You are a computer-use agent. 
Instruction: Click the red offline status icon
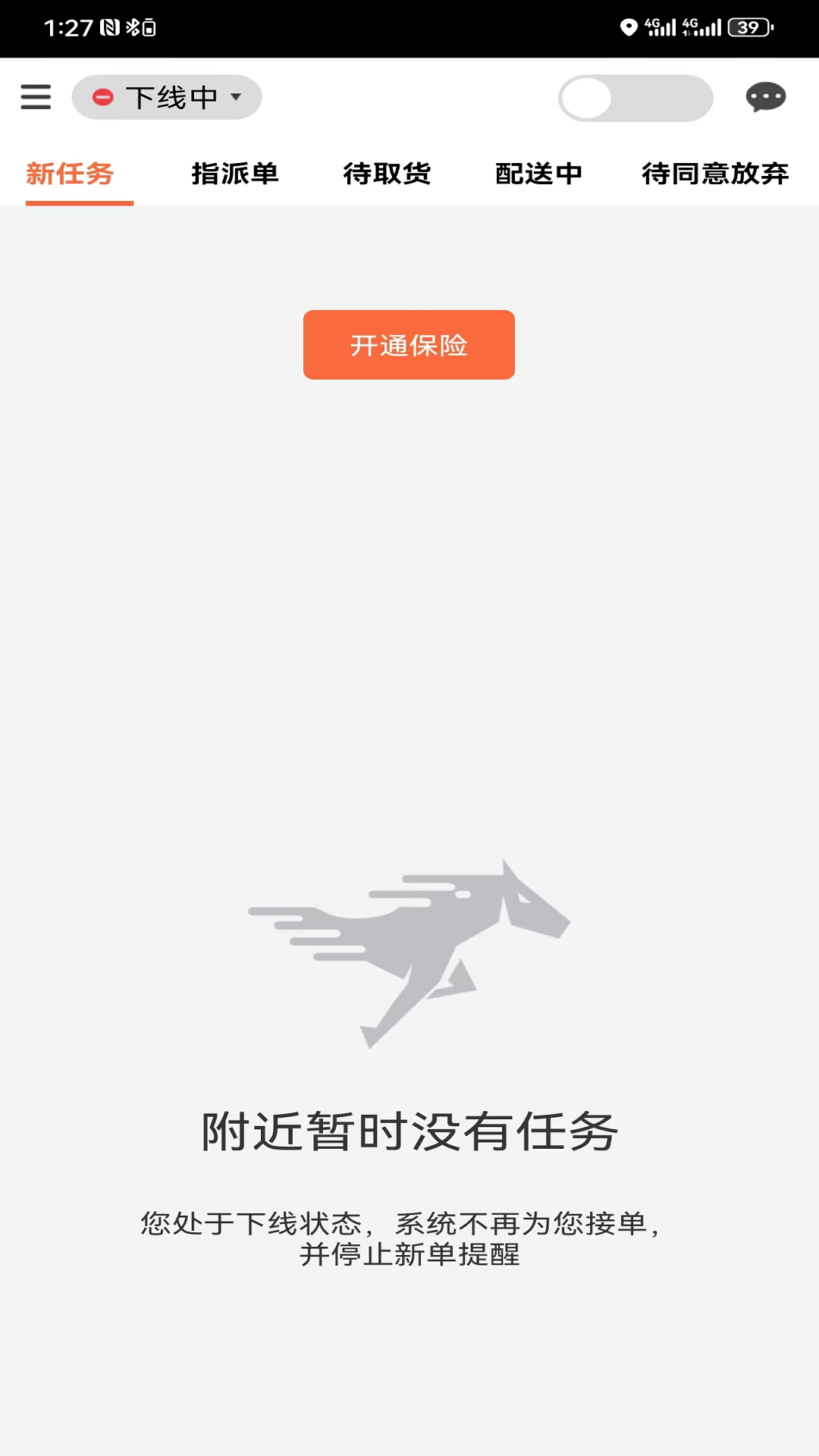point(104,96)
